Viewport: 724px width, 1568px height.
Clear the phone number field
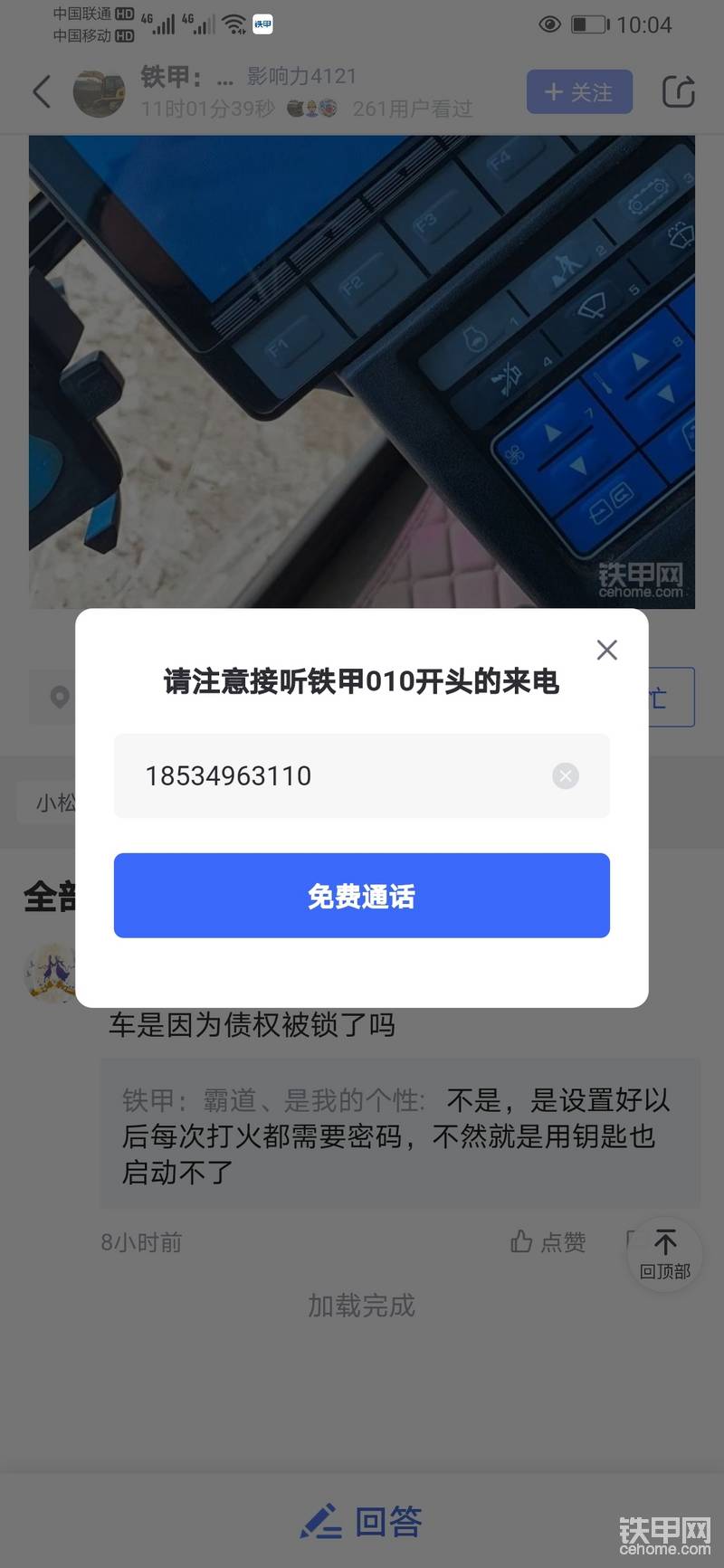click(566, 775)
